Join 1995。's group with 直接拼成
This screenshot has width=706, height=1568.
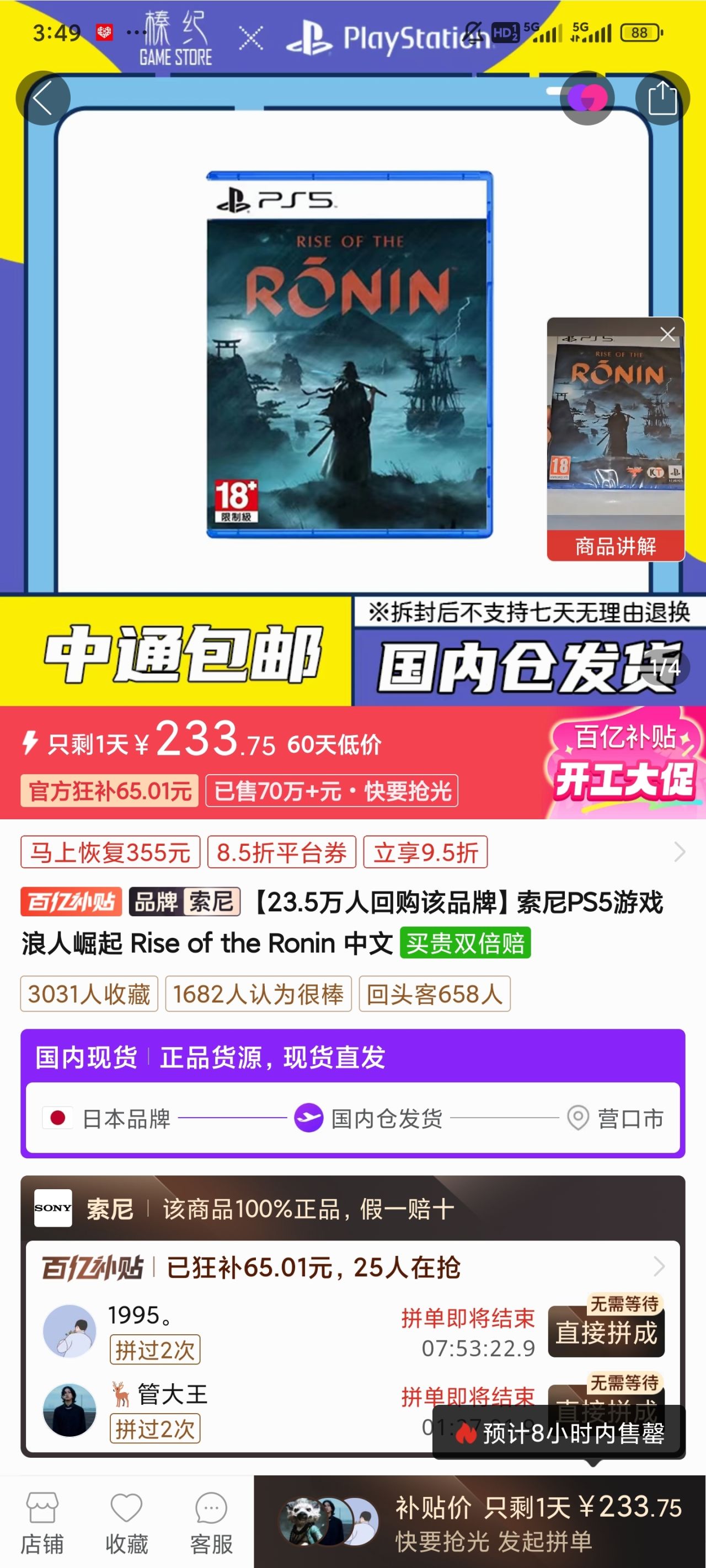pyautogui.click(x=606, y=1333)
